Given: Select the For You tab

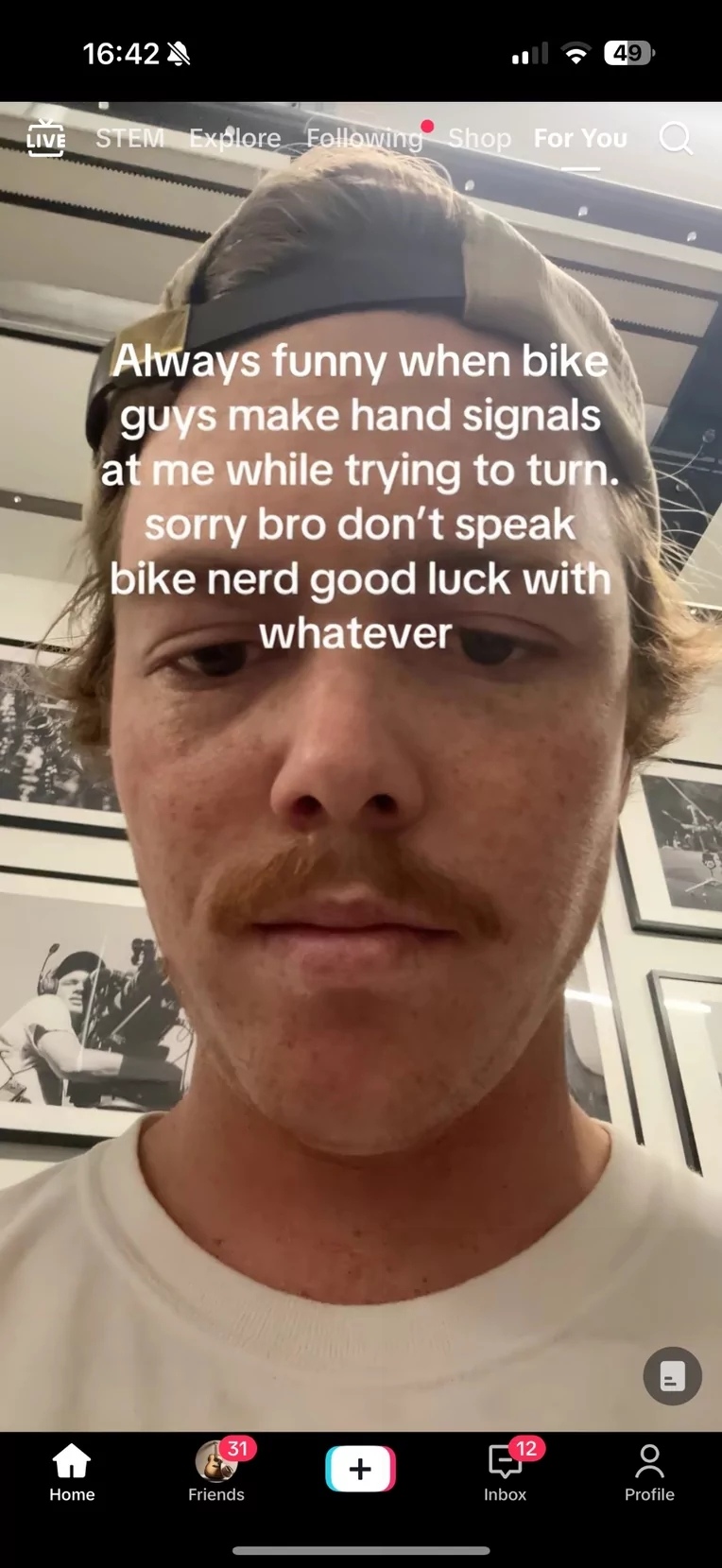Looking at the screenshot, I should point(580,138).
